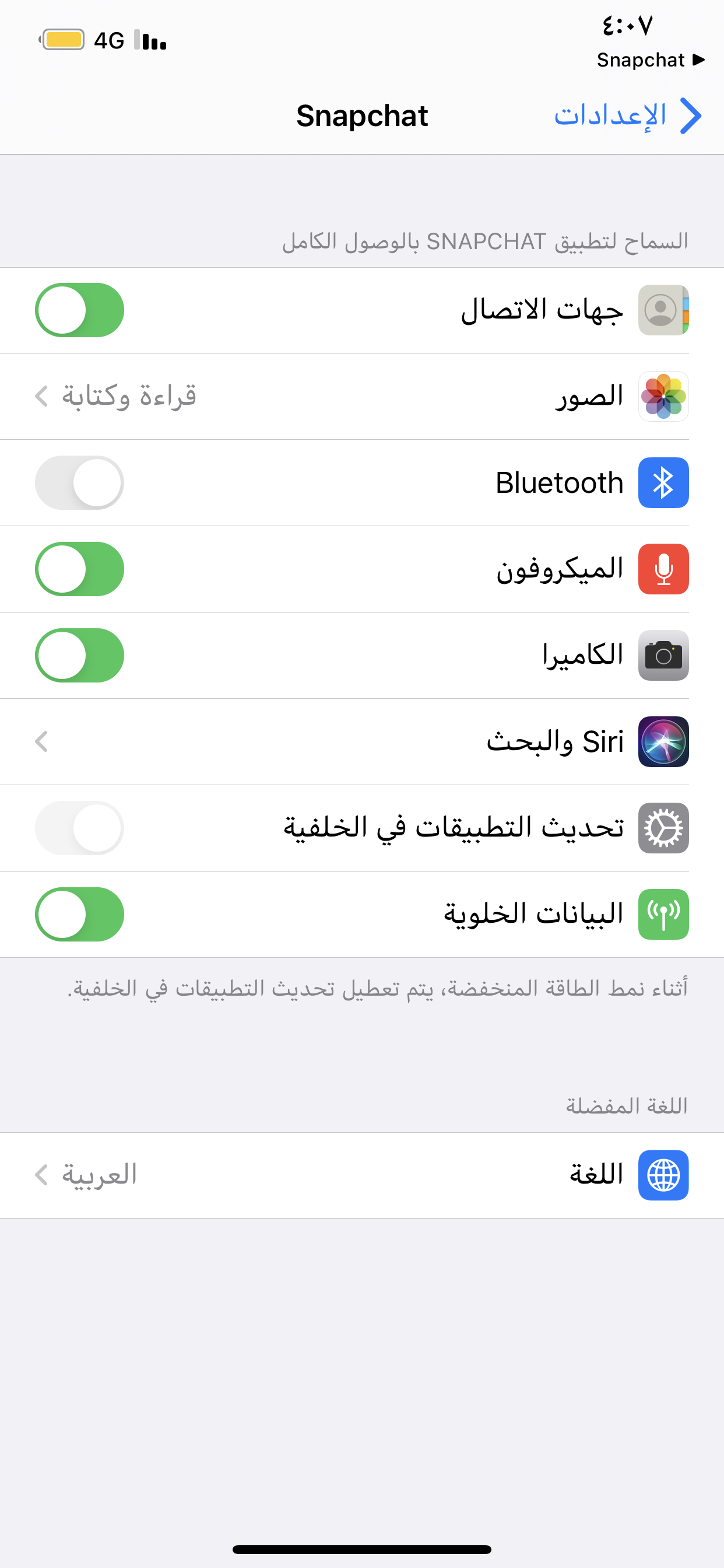The height and width of the screenshot is (1568, 724).
Task: Return to Snapchat via status bar breadcrumb
Action: [x=651, y=60]
